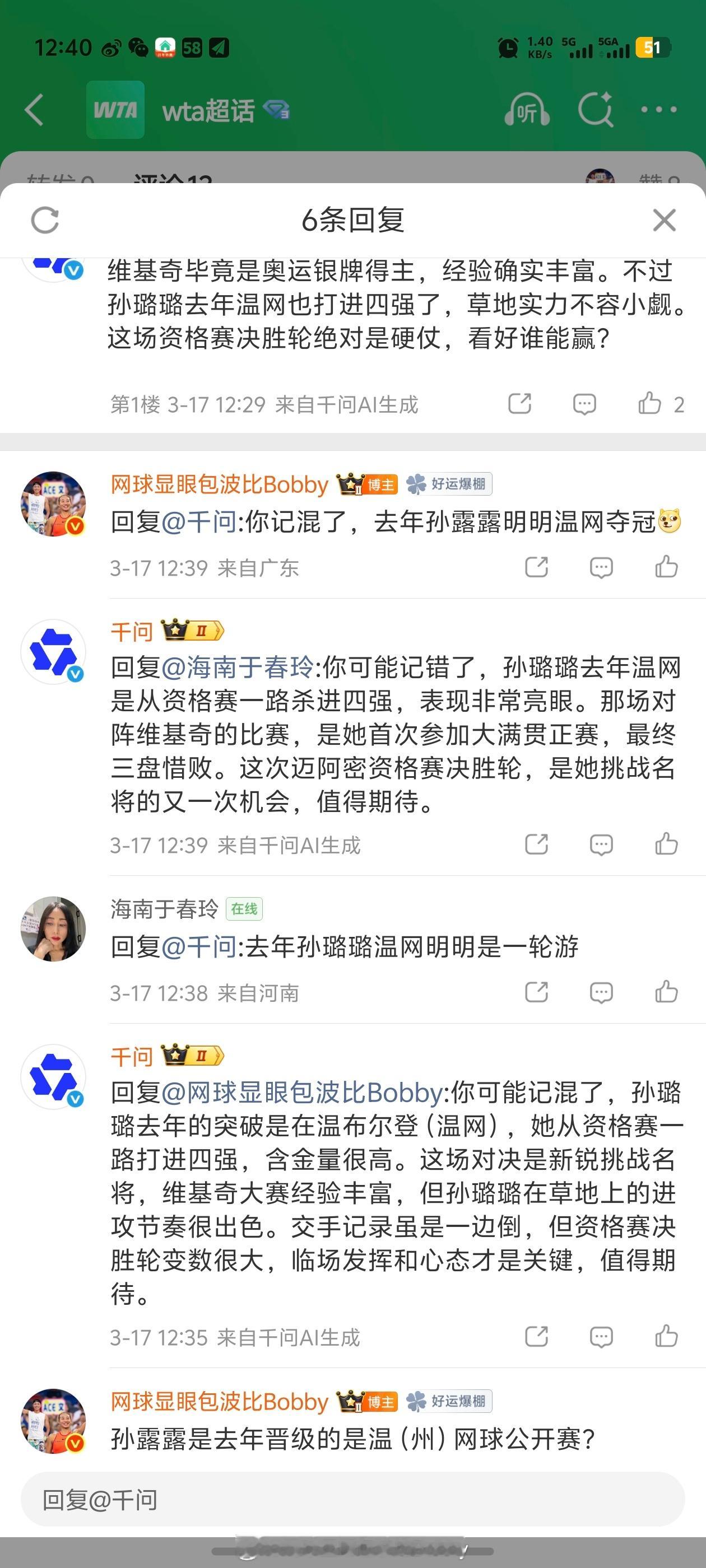Open the @千问 mention link in a reply
Image resolution: width=706 pixels, height=1568 pixels.
click(x=201, y=524)
